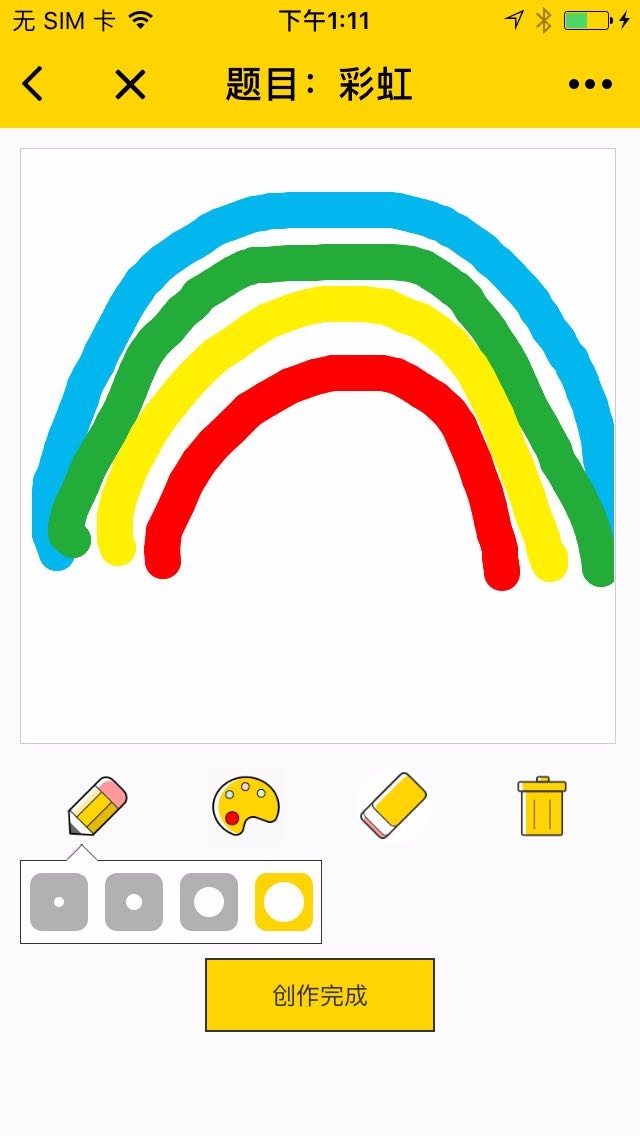Screen dimensions: 640x1136
Task: Tap the 创作完成 button to finish
Action: [320, 995]
